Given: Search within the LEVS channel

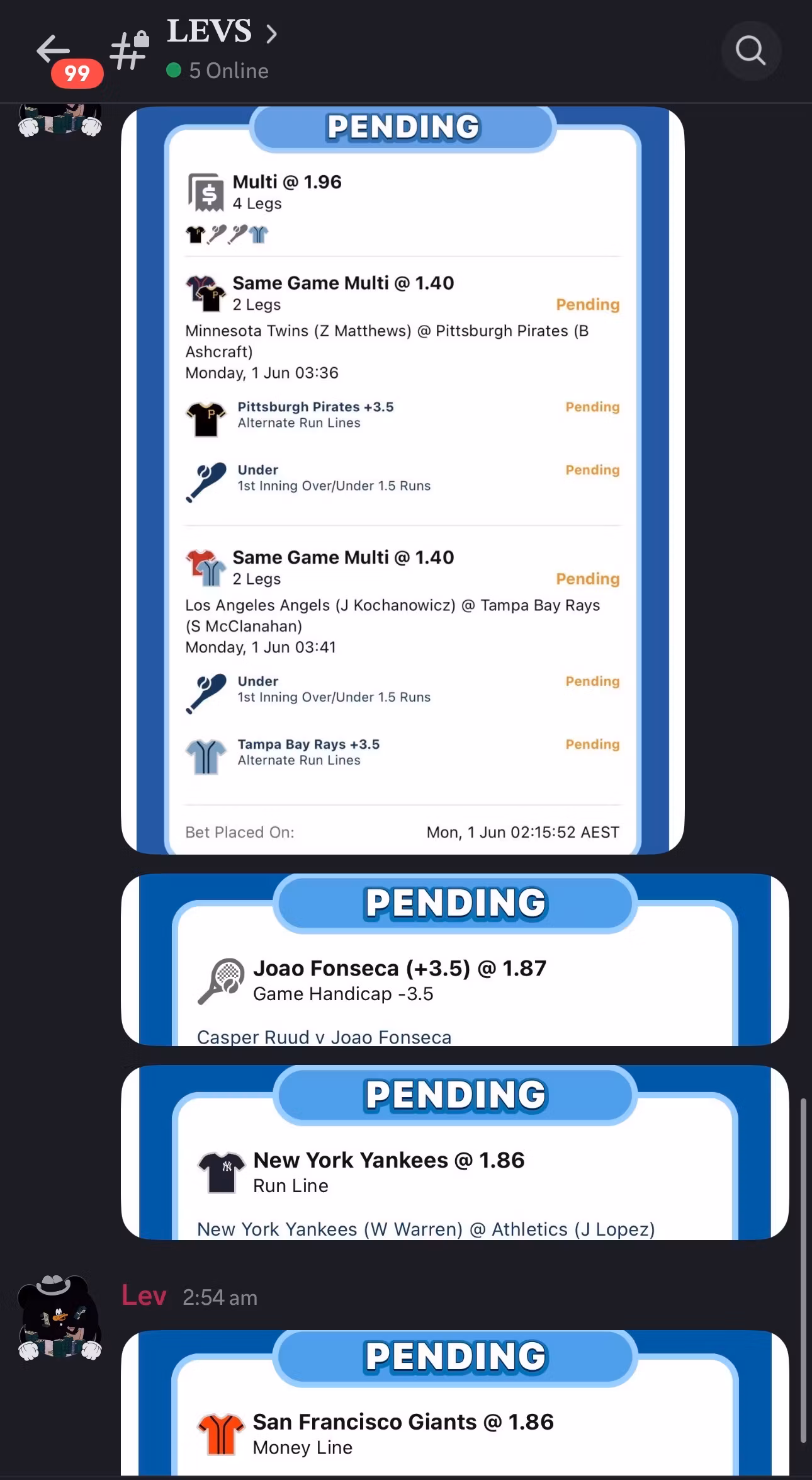Looking at the screenshot, I should pos(750,50).
